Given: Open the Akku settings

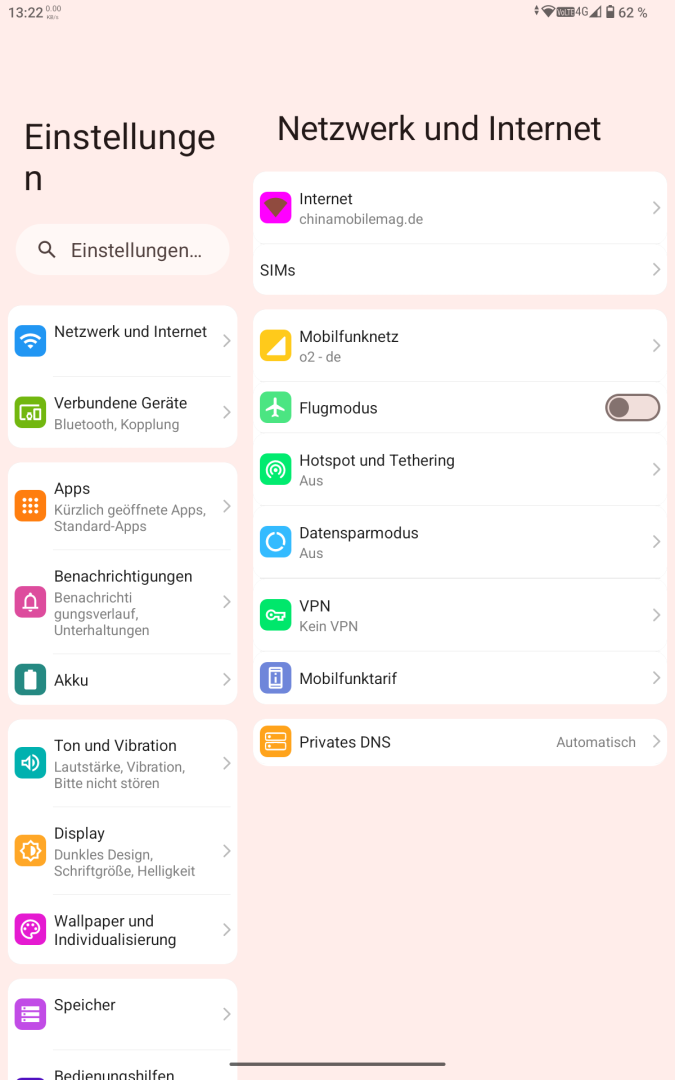Looking at the screenshot, I should (123, 680).
